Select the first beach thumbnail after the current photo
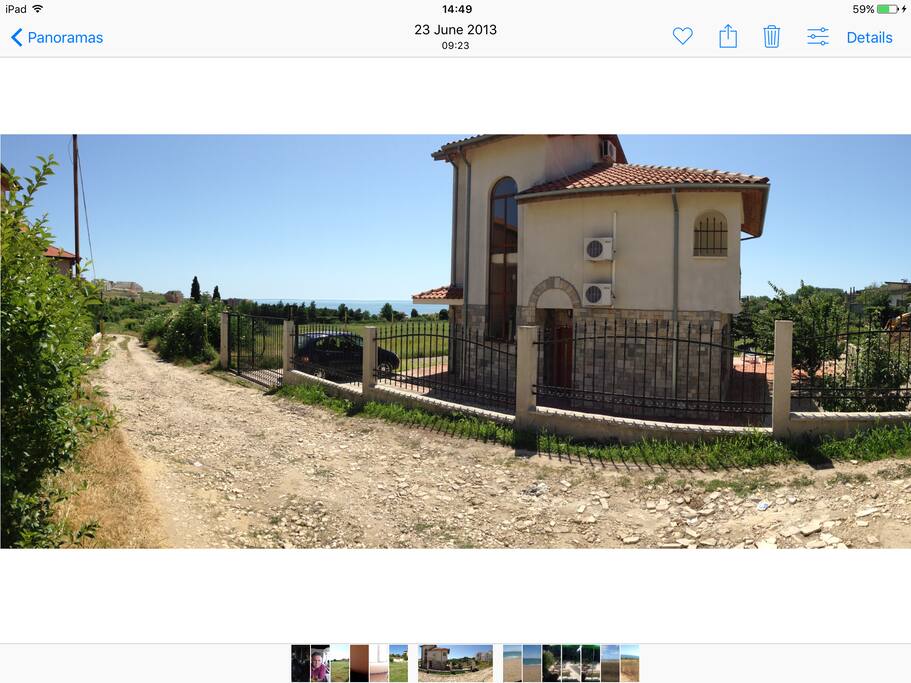Image resolution: width=911 pixels, height=683 pixels. click(x=512, y=663)
